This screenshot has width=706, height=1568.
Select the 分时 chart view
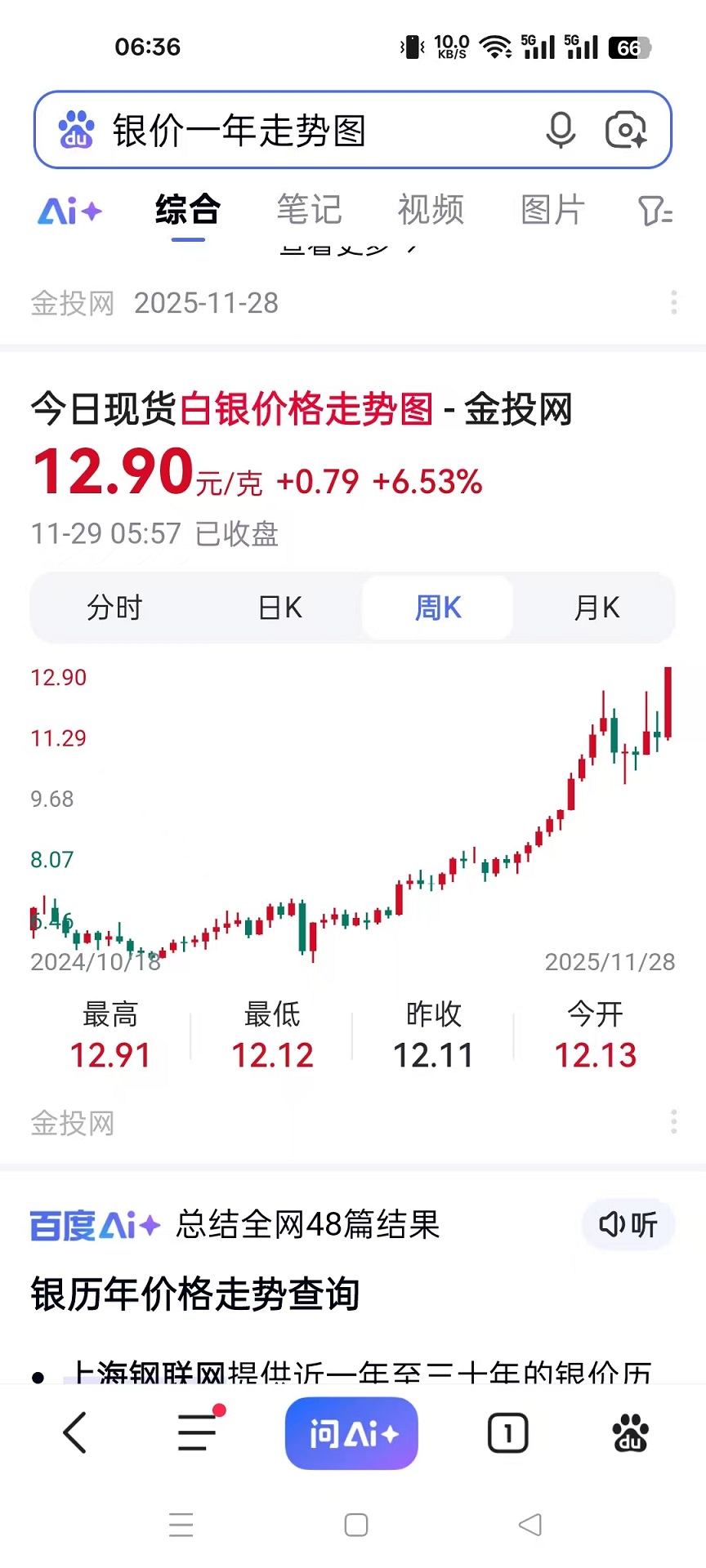pos(114,608)
